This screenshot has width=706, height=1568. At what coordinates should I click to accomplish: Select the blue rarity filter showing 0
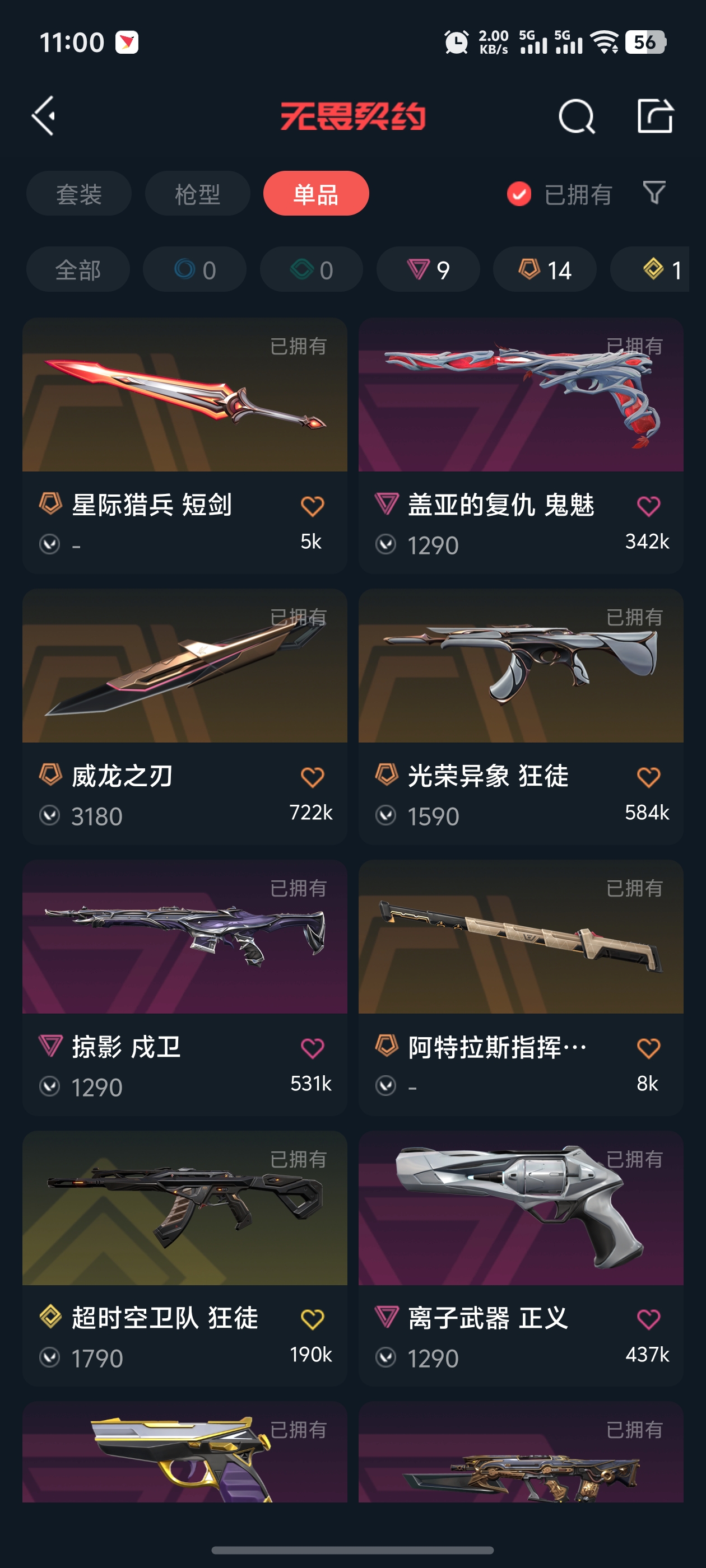194,269
